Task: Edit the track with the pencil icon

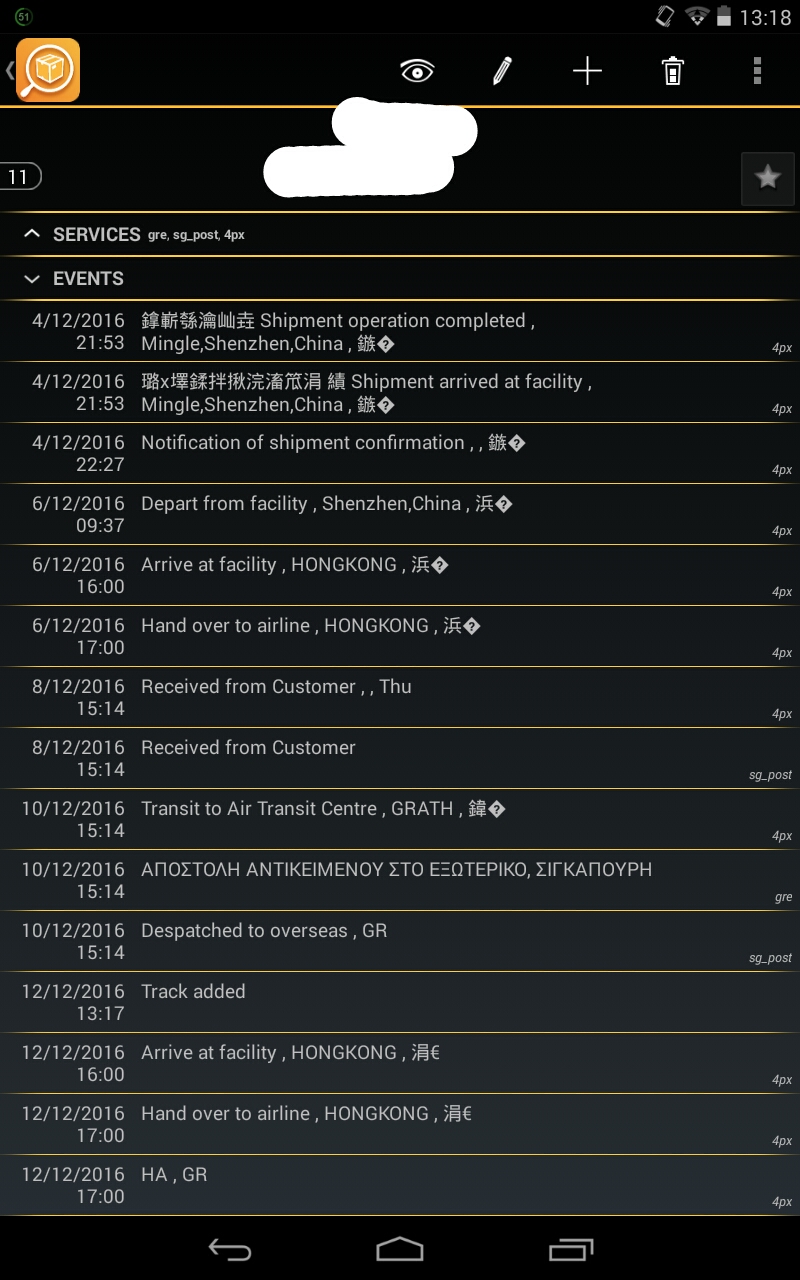Action: [502, 71]
